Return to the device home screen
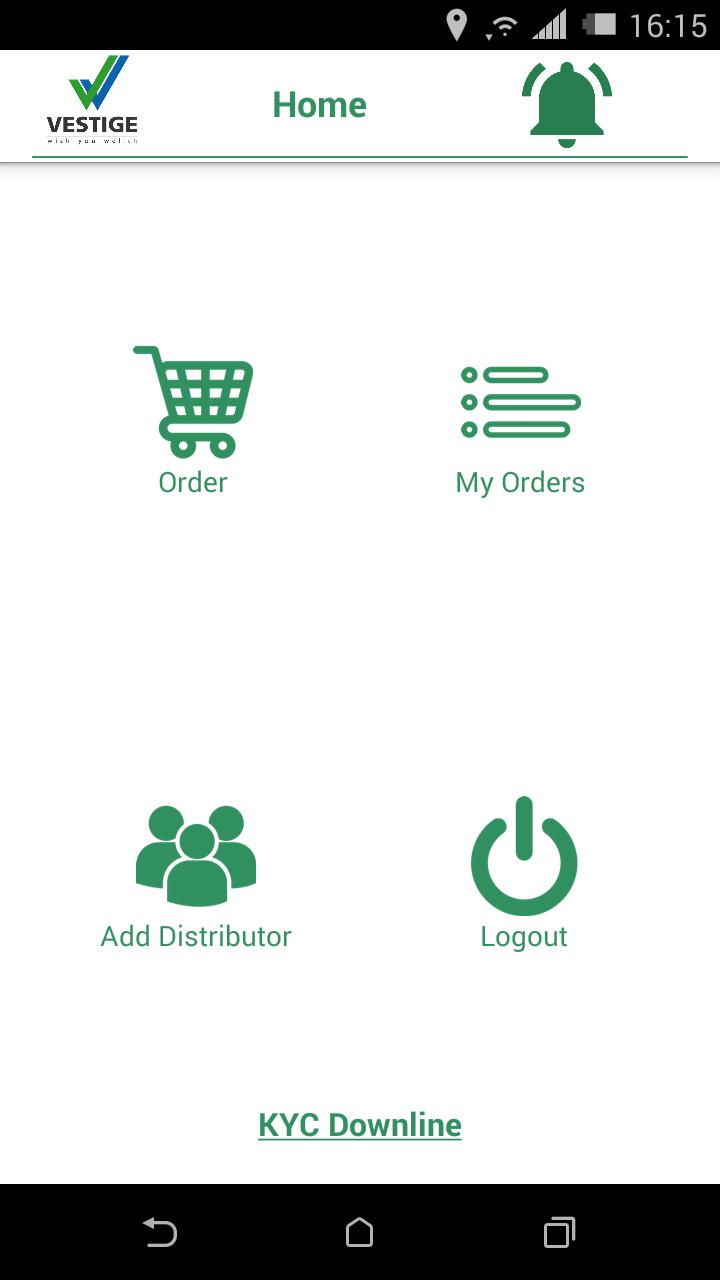720x1280 pixels. [360, 1232]
